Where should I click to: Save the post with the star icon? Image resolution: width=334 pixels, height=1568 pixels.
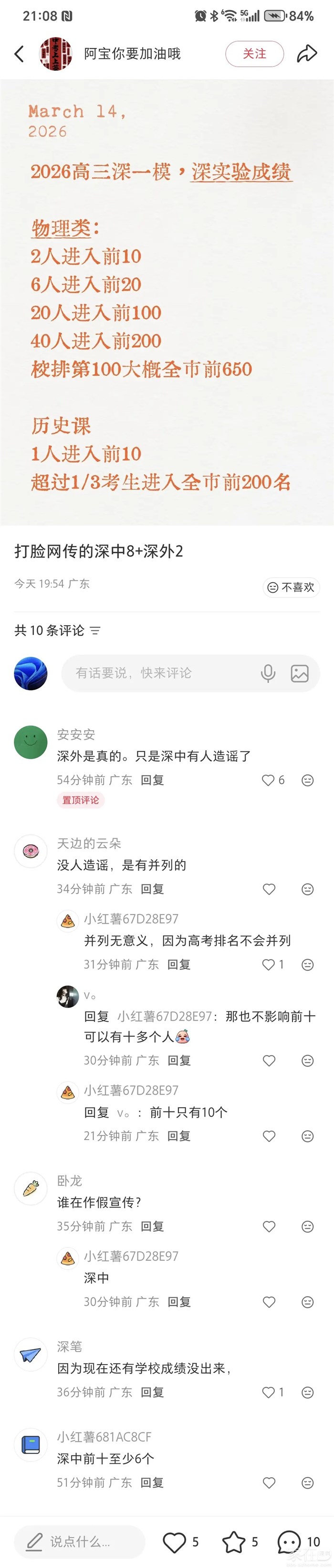click(234, 1541)
